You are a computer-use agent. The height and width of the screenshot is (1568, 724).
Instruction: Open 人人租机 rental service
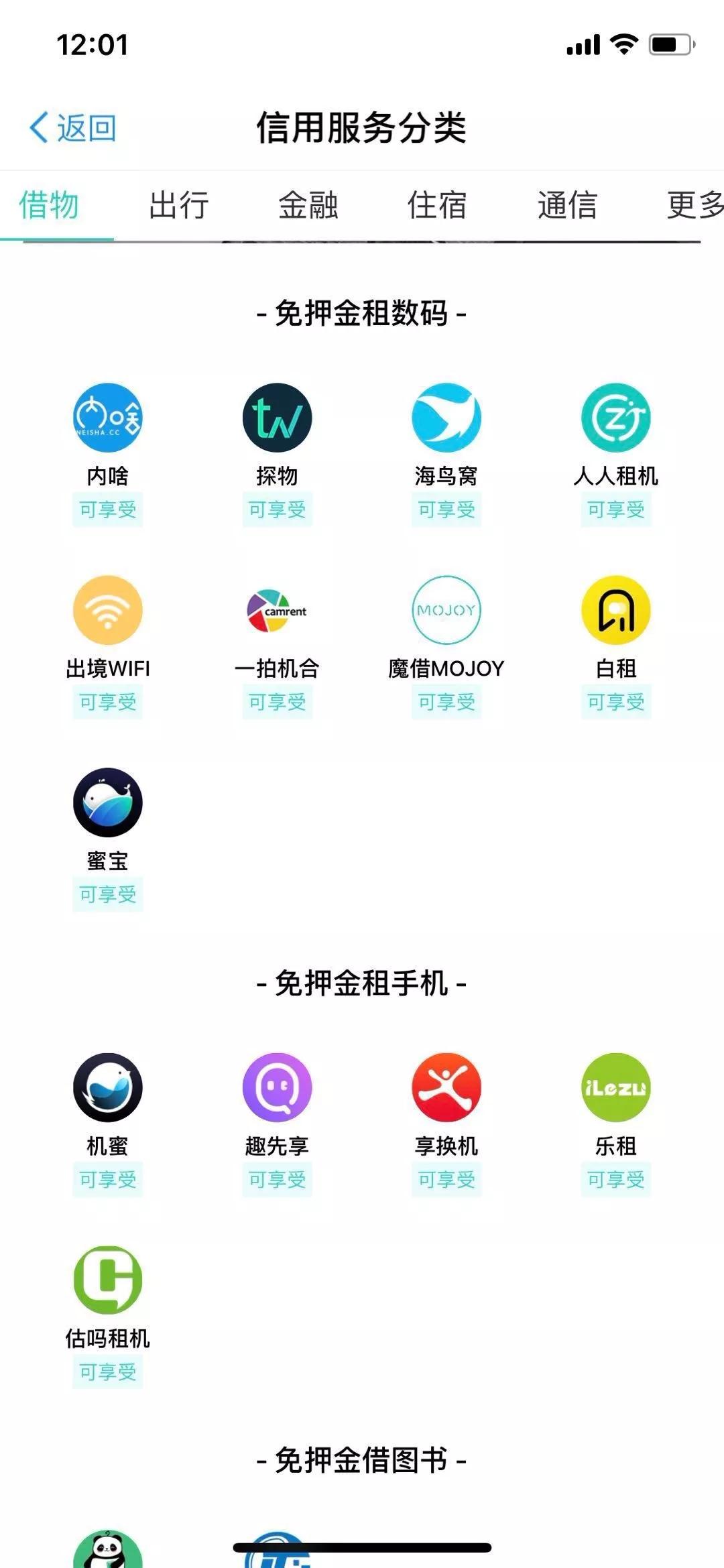click(x=615, y=418)
